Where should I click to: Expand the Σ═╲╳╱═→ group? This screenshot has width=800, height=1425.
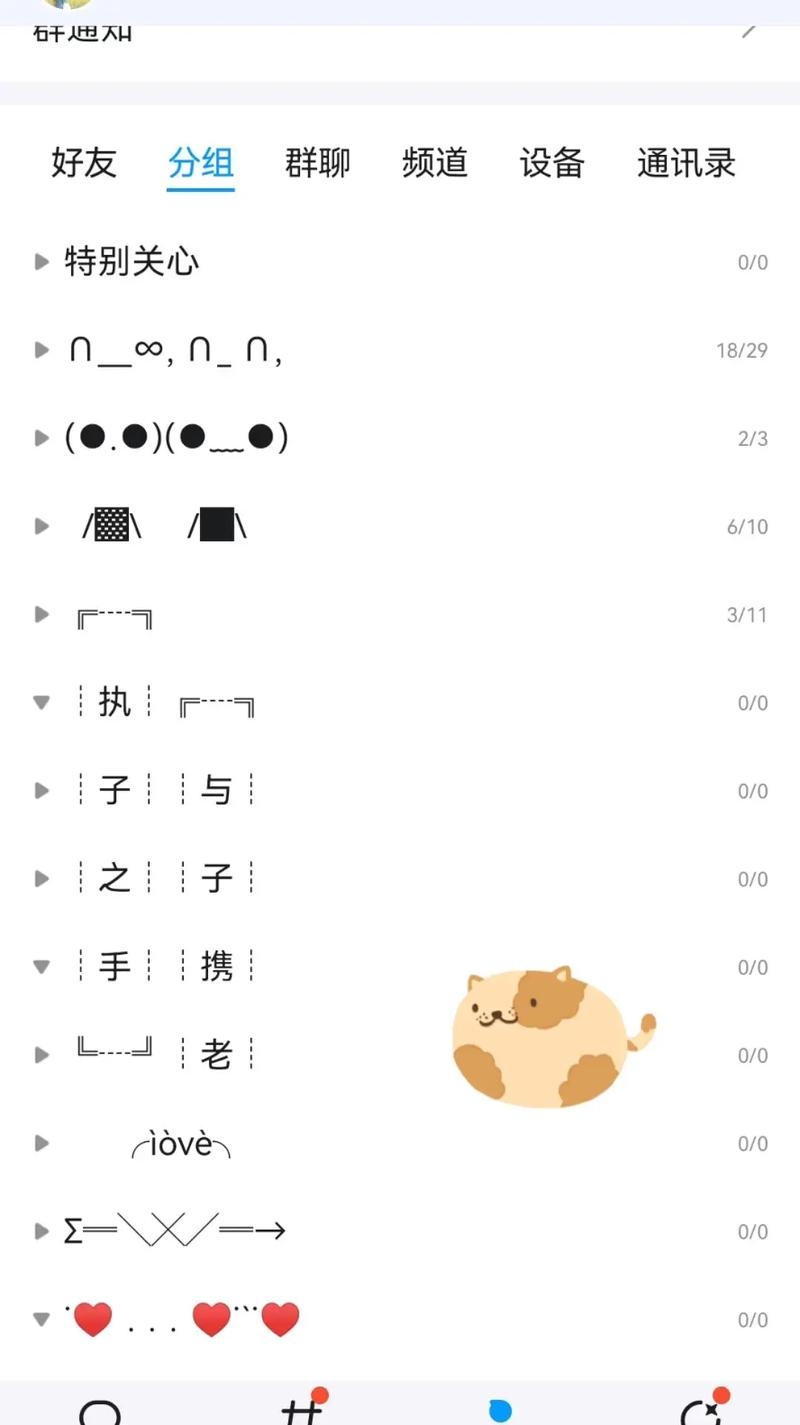click(x=41, y=1231)
